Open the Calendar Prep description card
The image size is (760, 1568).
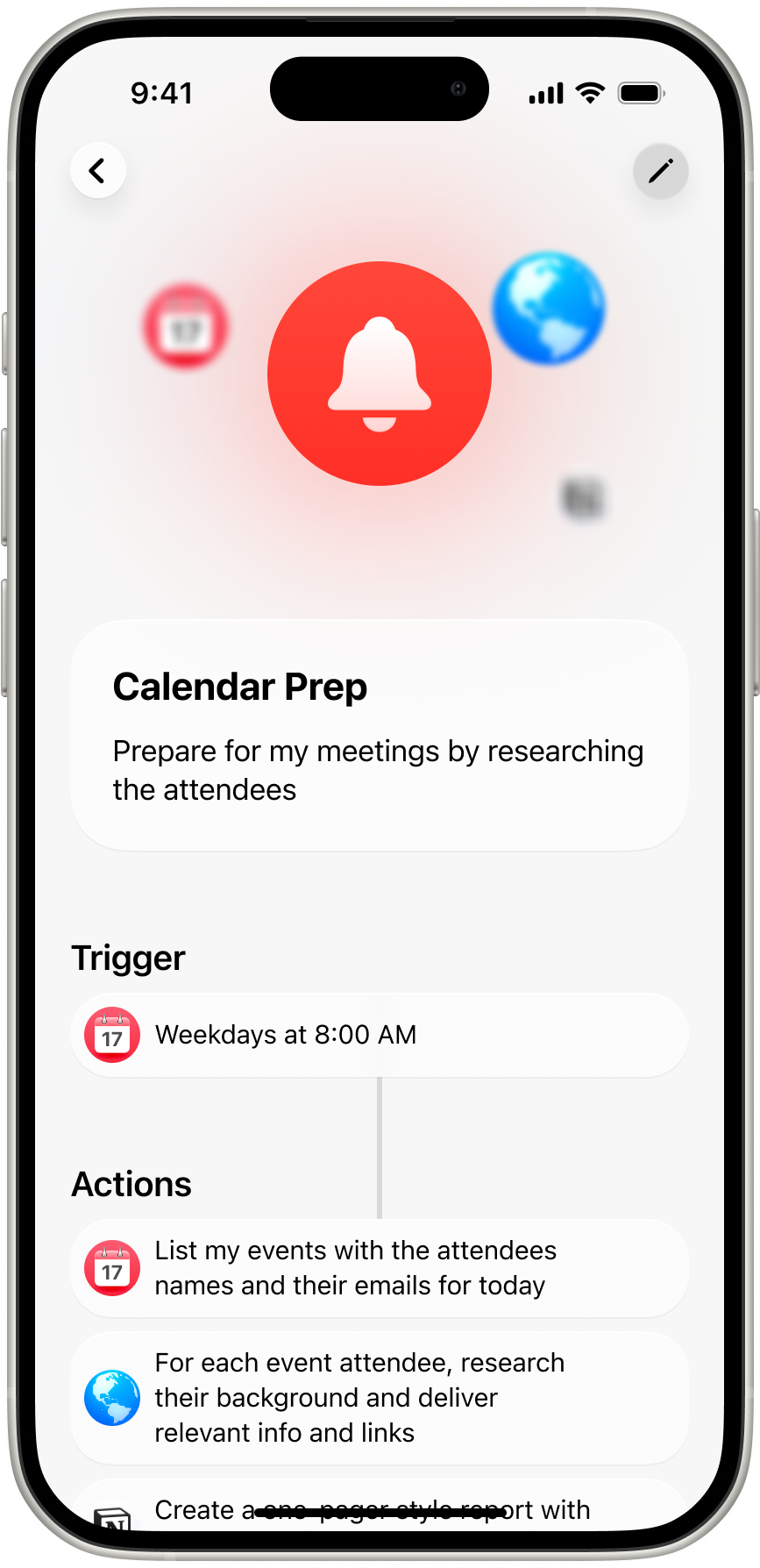pos(379,735)
